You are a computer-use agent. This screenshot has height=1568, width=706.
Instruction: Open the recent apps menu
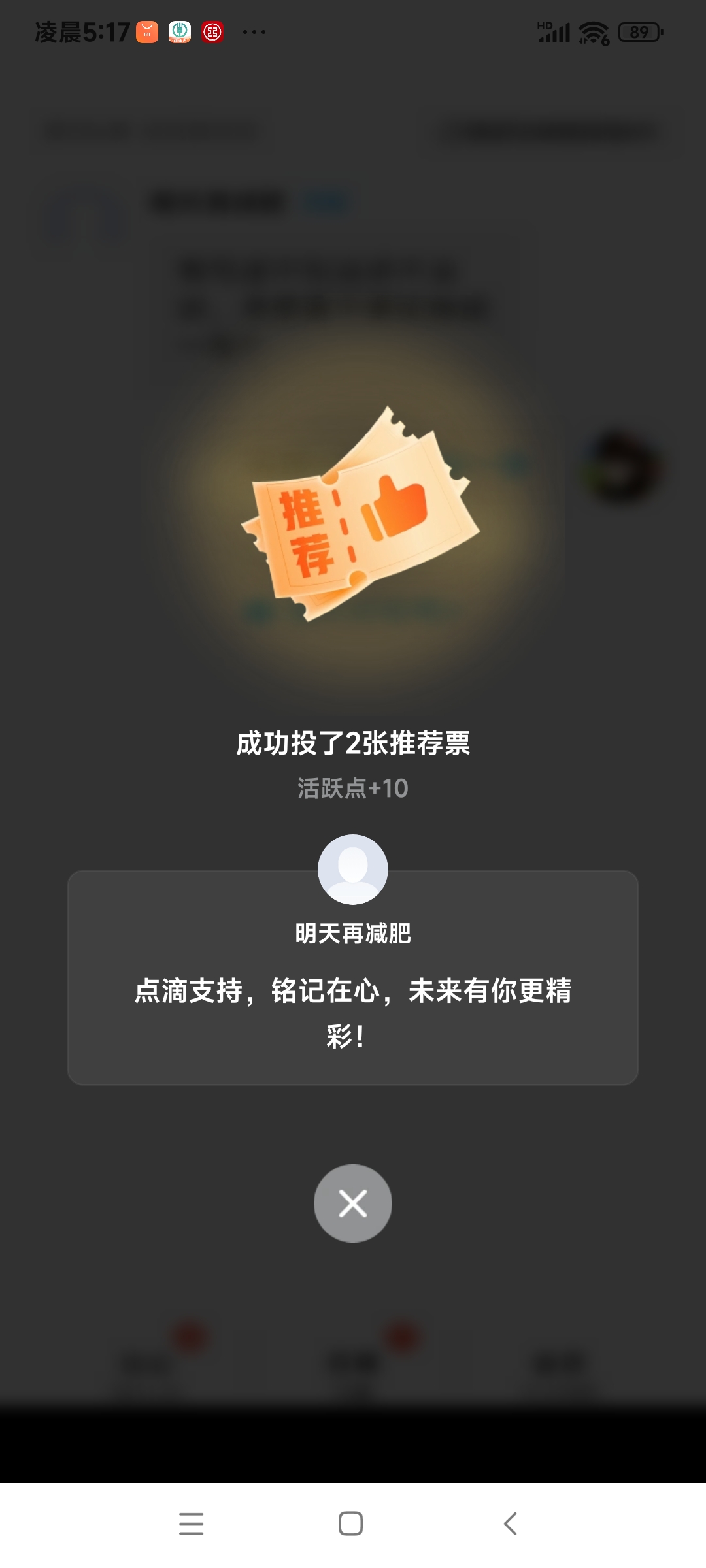(x=191, y=1524)
